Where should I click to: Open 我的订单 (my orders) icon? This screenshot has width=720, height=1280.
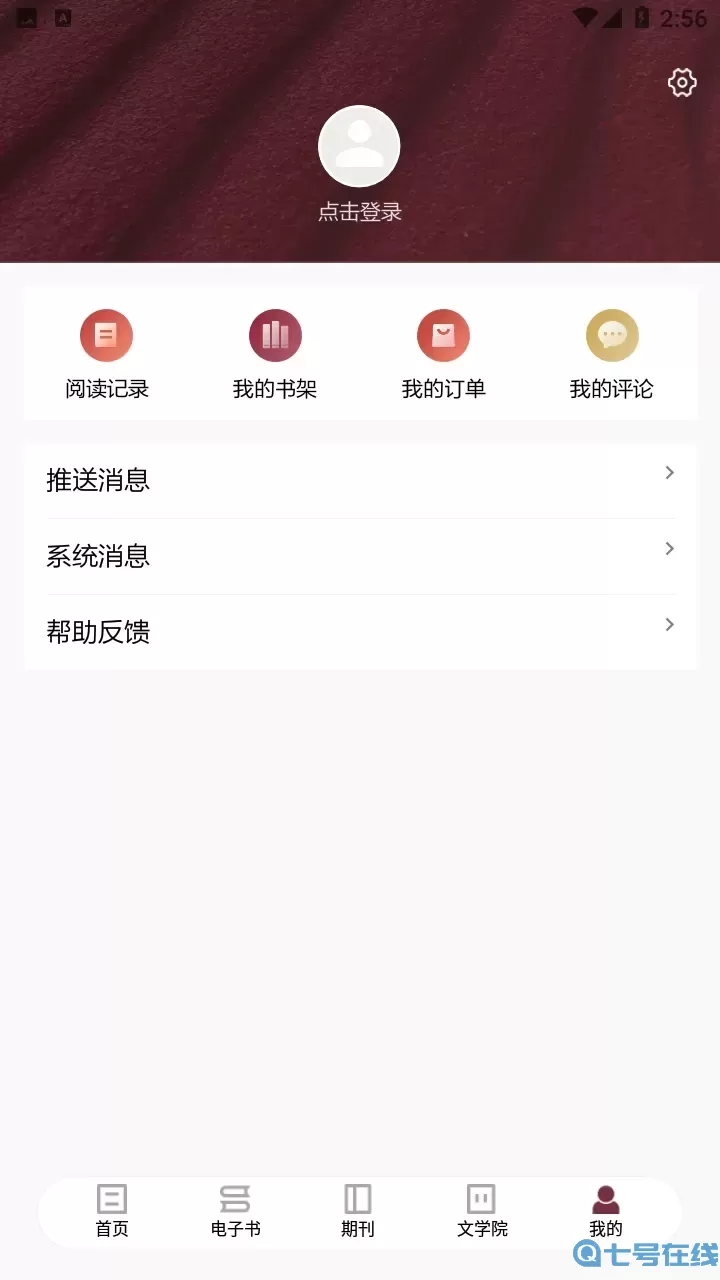(443, 337)
